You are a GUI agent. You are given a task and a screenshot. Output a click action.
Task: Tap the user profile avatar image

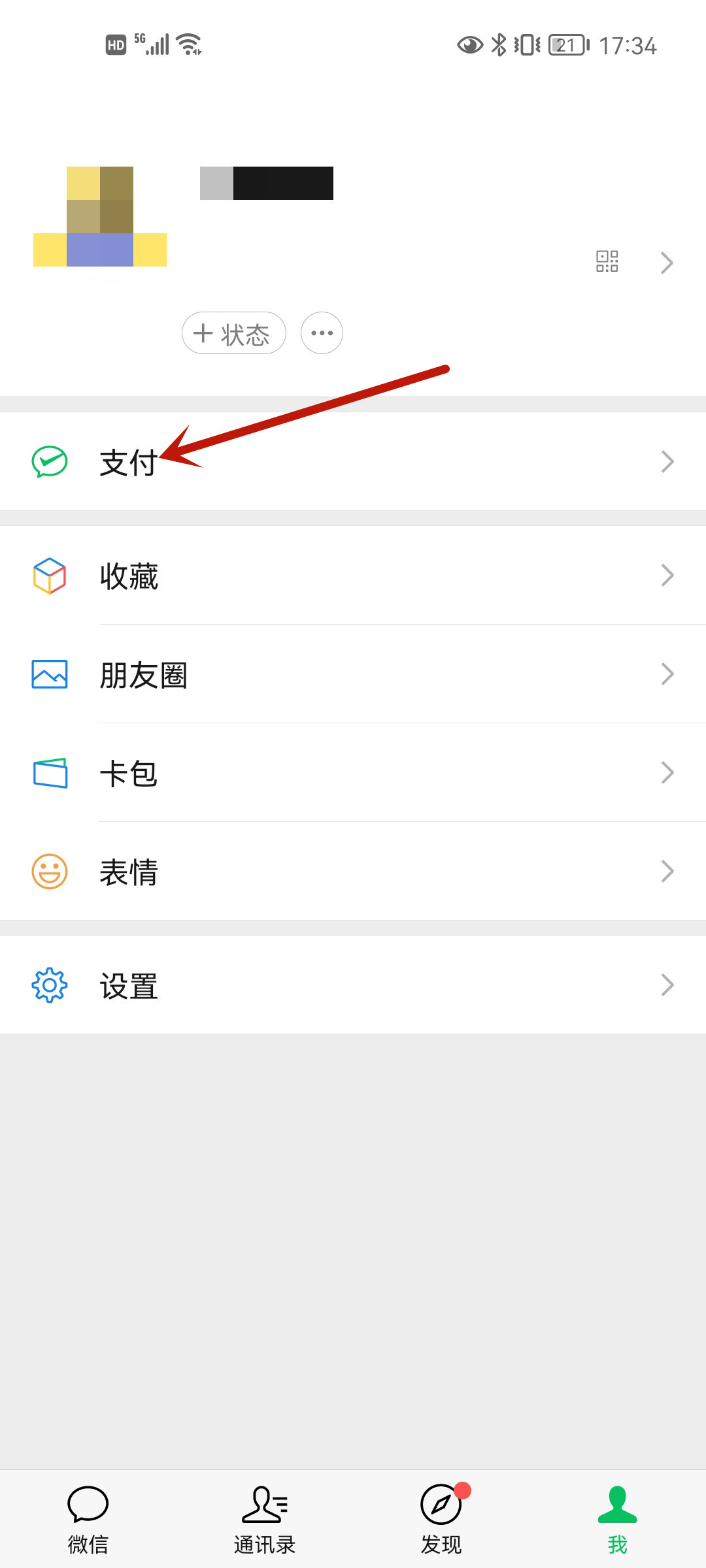(x=99, y=216)
